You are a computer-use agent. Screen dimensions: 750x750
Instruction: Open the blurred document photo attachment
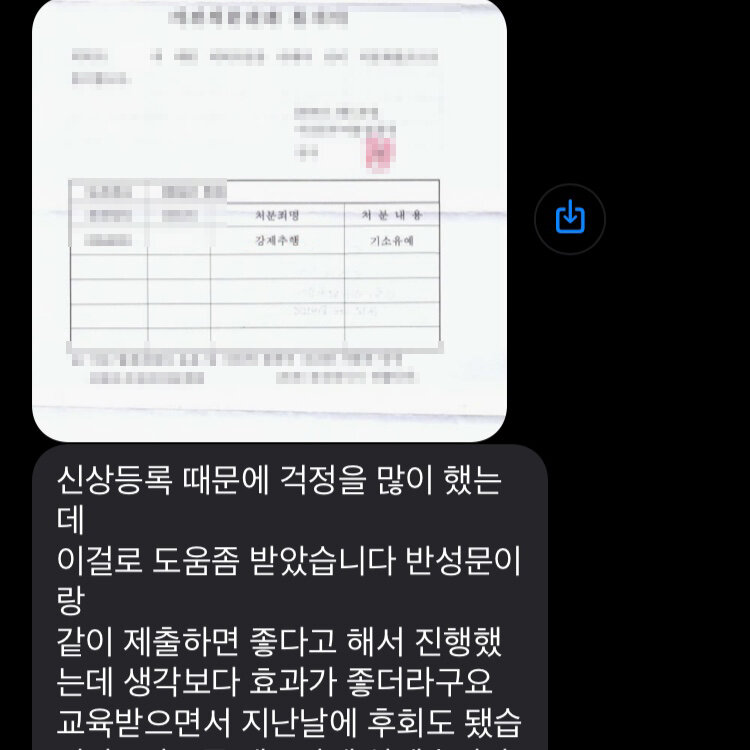(269, 220)
